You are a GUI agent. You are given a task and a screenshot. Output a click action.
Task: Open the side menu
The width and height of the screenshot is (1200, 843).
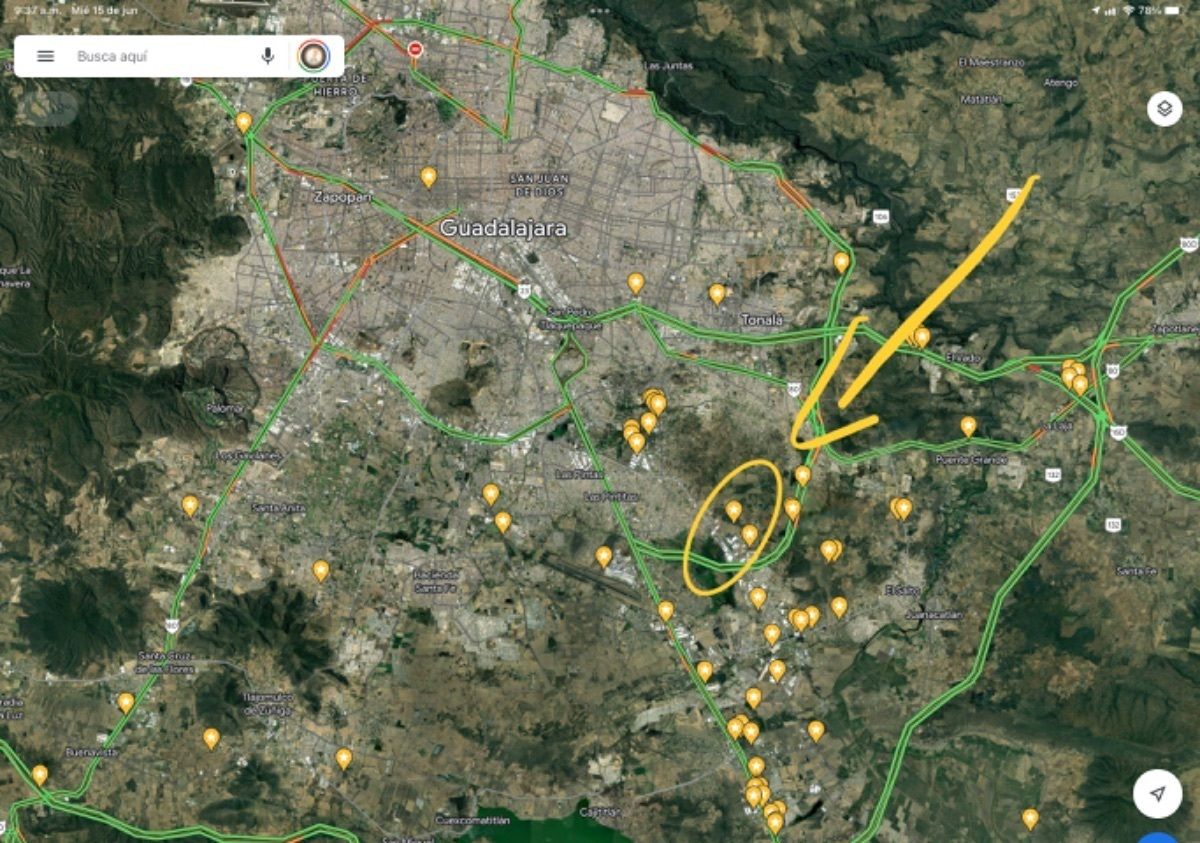tap(45, 56)
